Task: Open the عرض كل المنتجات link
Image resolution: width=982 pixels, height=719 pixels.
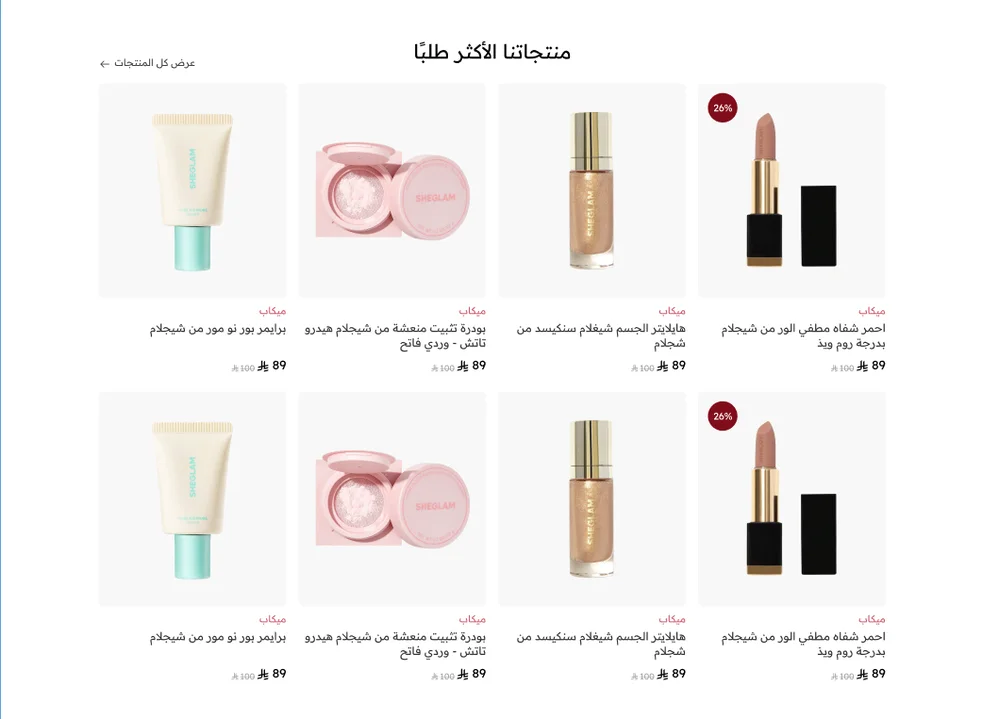Action: coord(148,63)
